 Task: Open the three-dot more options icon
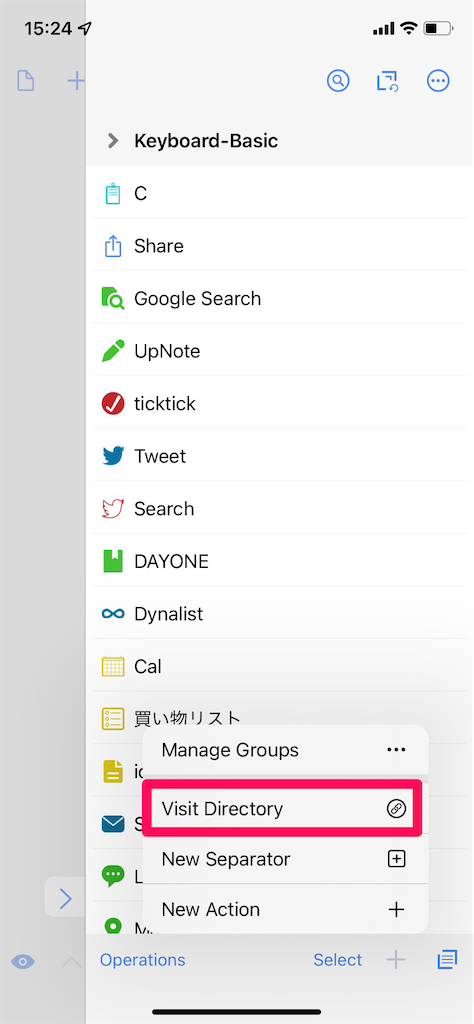click(438, 81)
